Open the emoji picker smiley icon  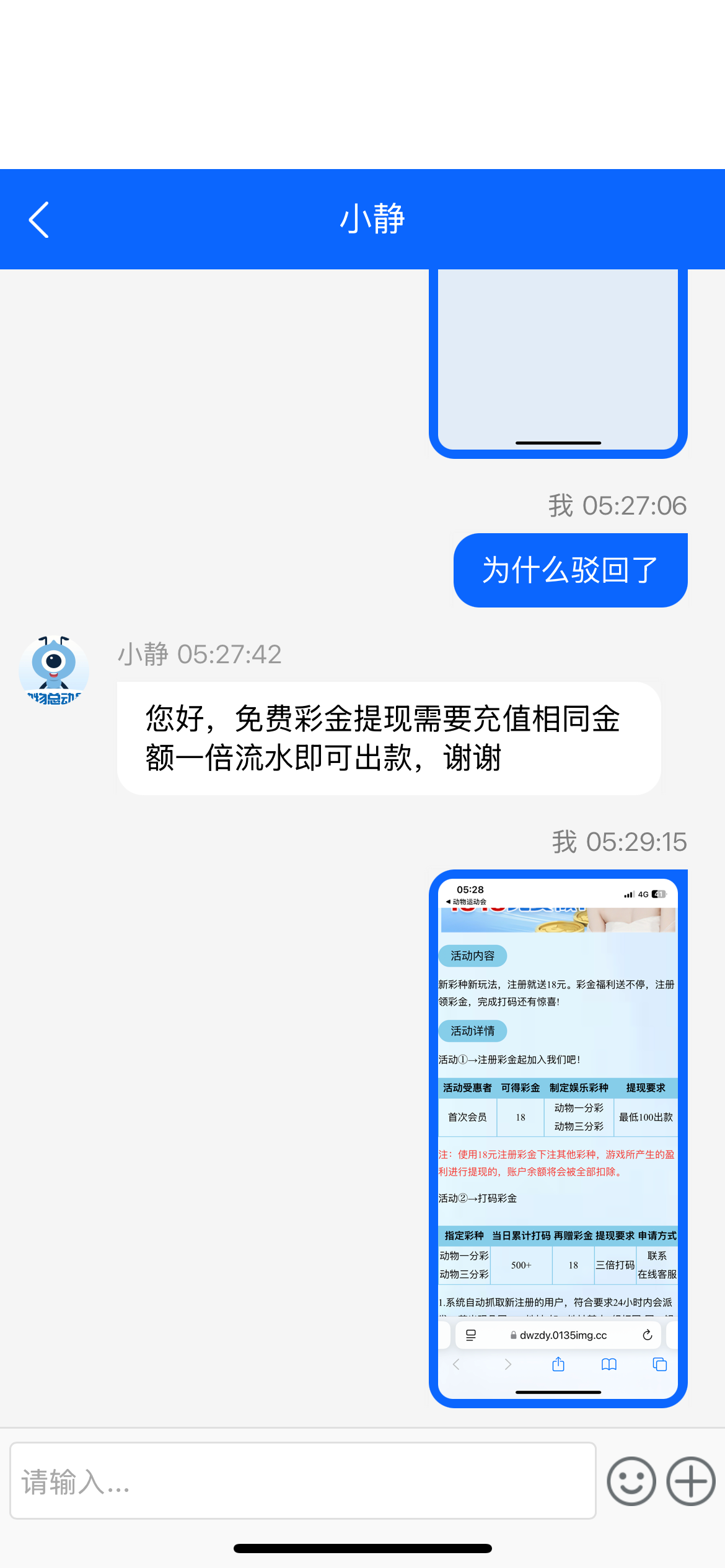(x=631, y=1481)
